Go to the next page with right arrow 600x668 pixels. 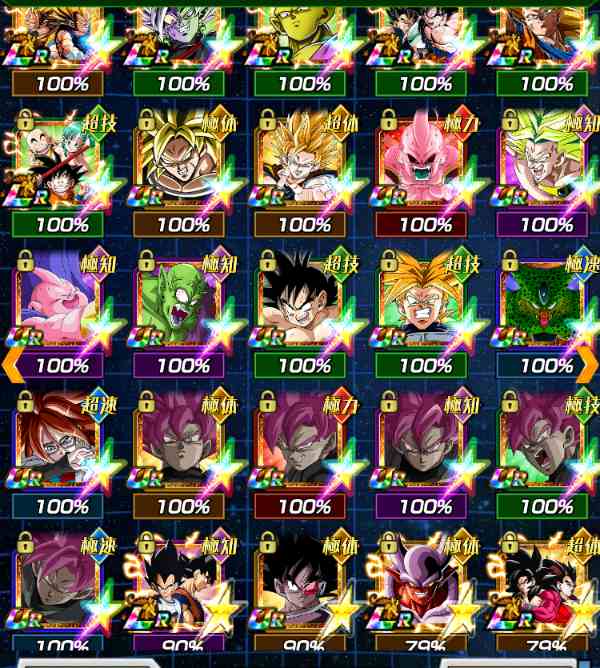pos(586,365)
